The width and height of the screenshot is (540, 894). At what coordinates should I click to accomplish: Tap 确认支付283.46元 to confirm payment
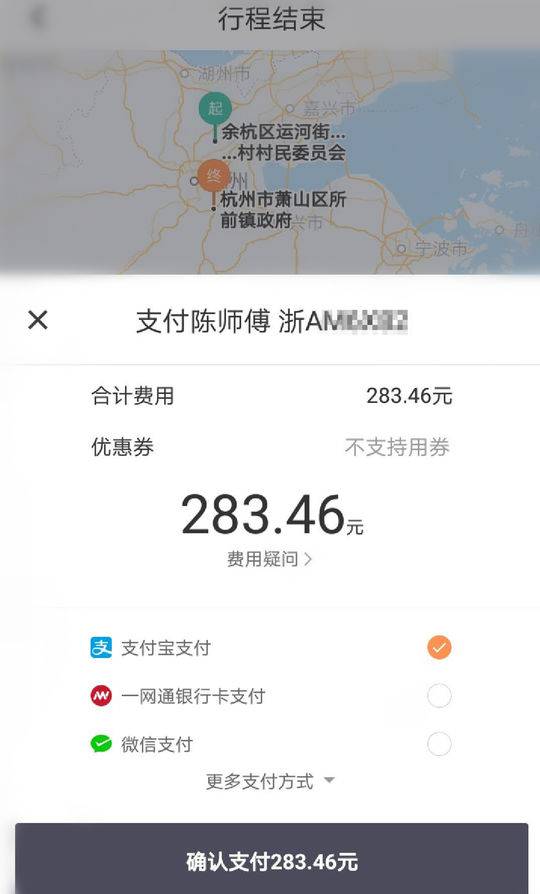tap(271, 860)
